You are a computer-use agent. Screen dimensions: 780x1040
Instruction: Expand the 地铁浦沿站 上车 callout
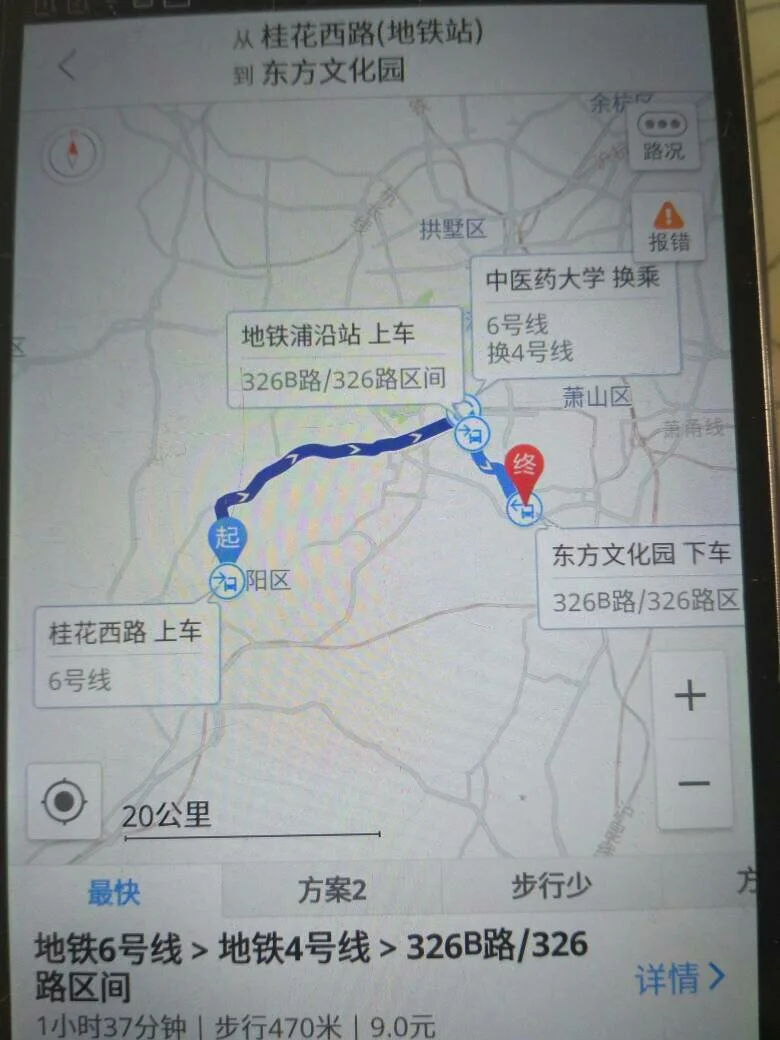346,354
